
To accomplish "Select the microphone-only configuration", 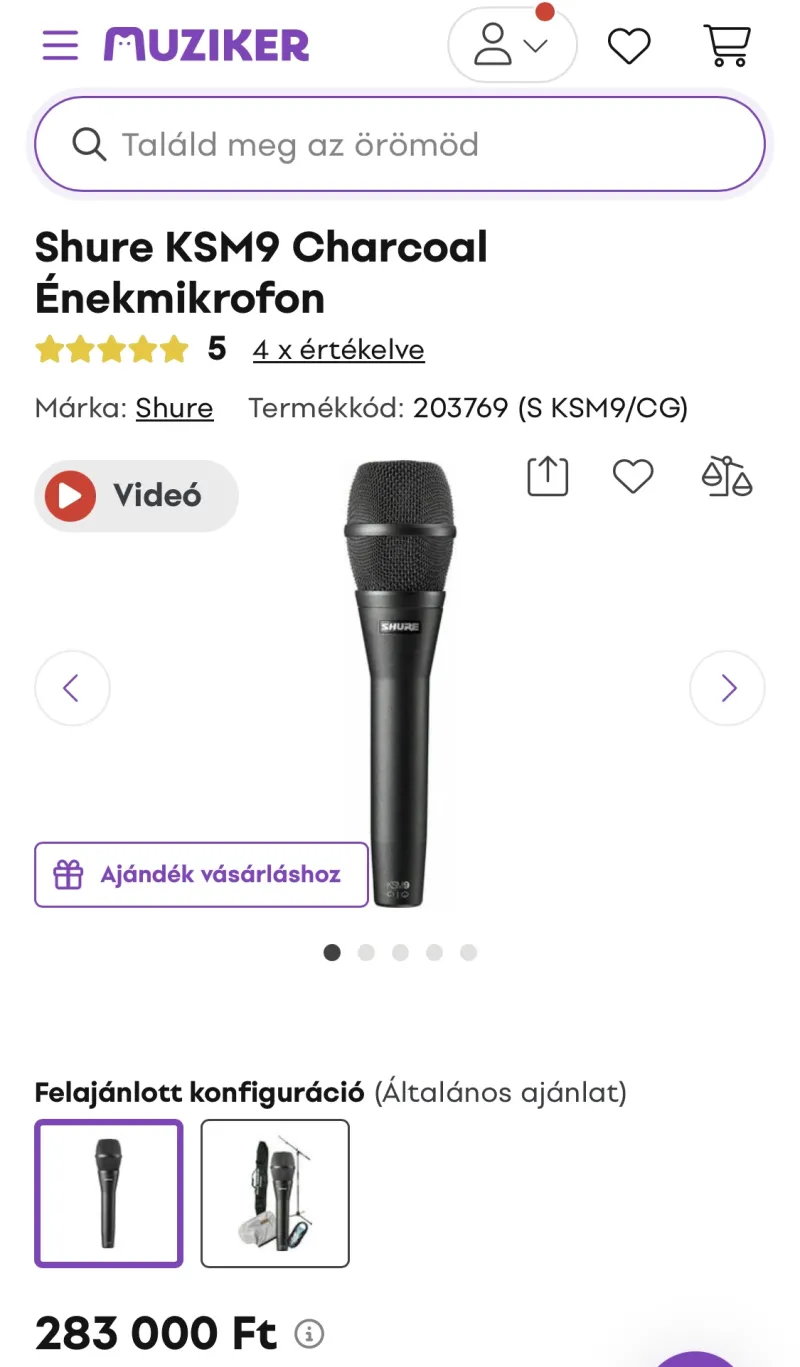I will pyautogui.click(x=109, y=1193).
